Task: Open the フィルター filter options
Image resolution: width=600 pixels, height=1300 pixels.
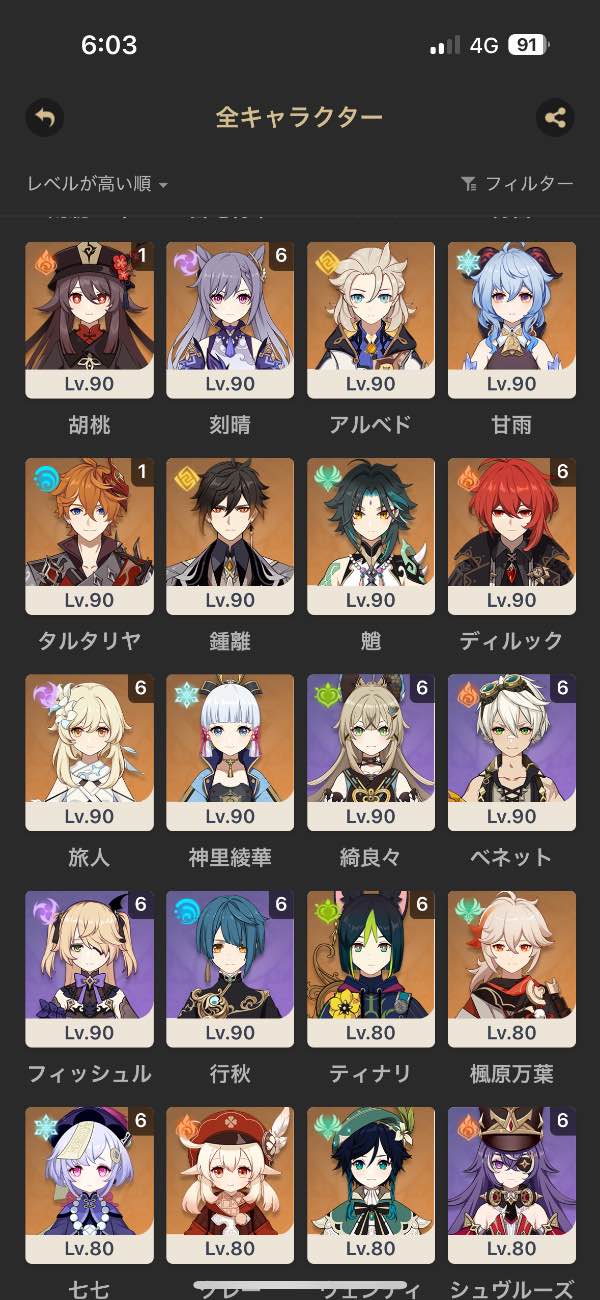Action: 517,184
